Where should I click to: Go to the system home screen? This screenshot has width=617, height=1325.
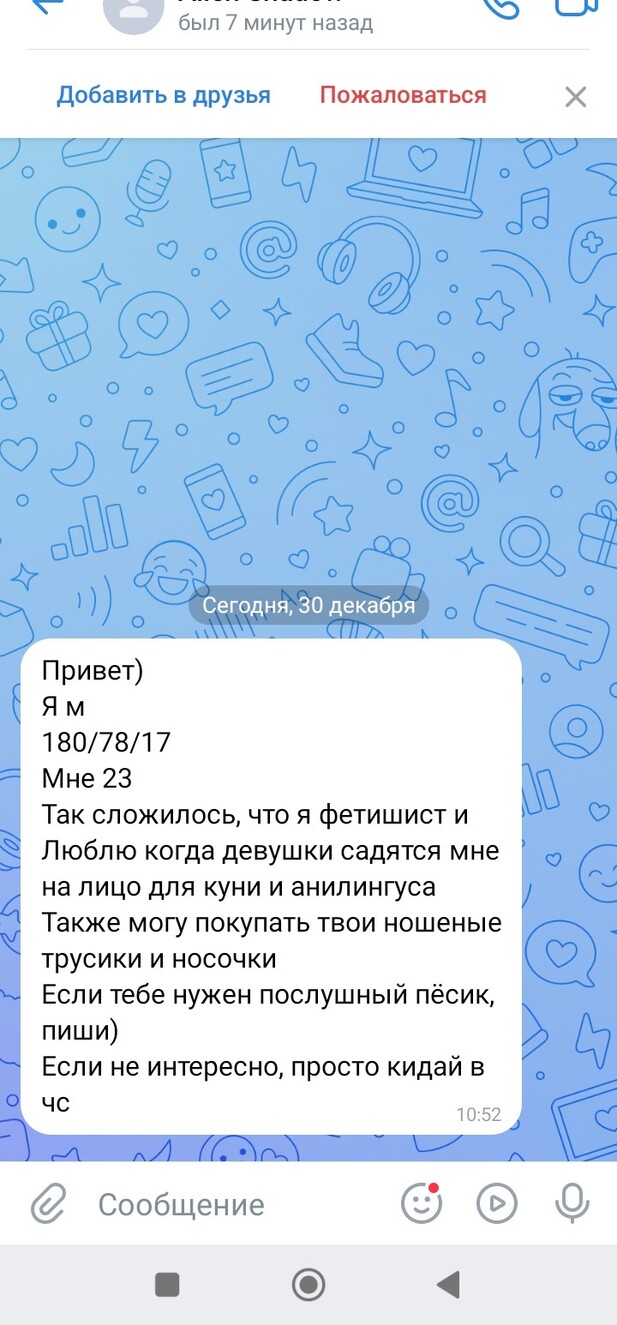click(x=308, y=1284)
